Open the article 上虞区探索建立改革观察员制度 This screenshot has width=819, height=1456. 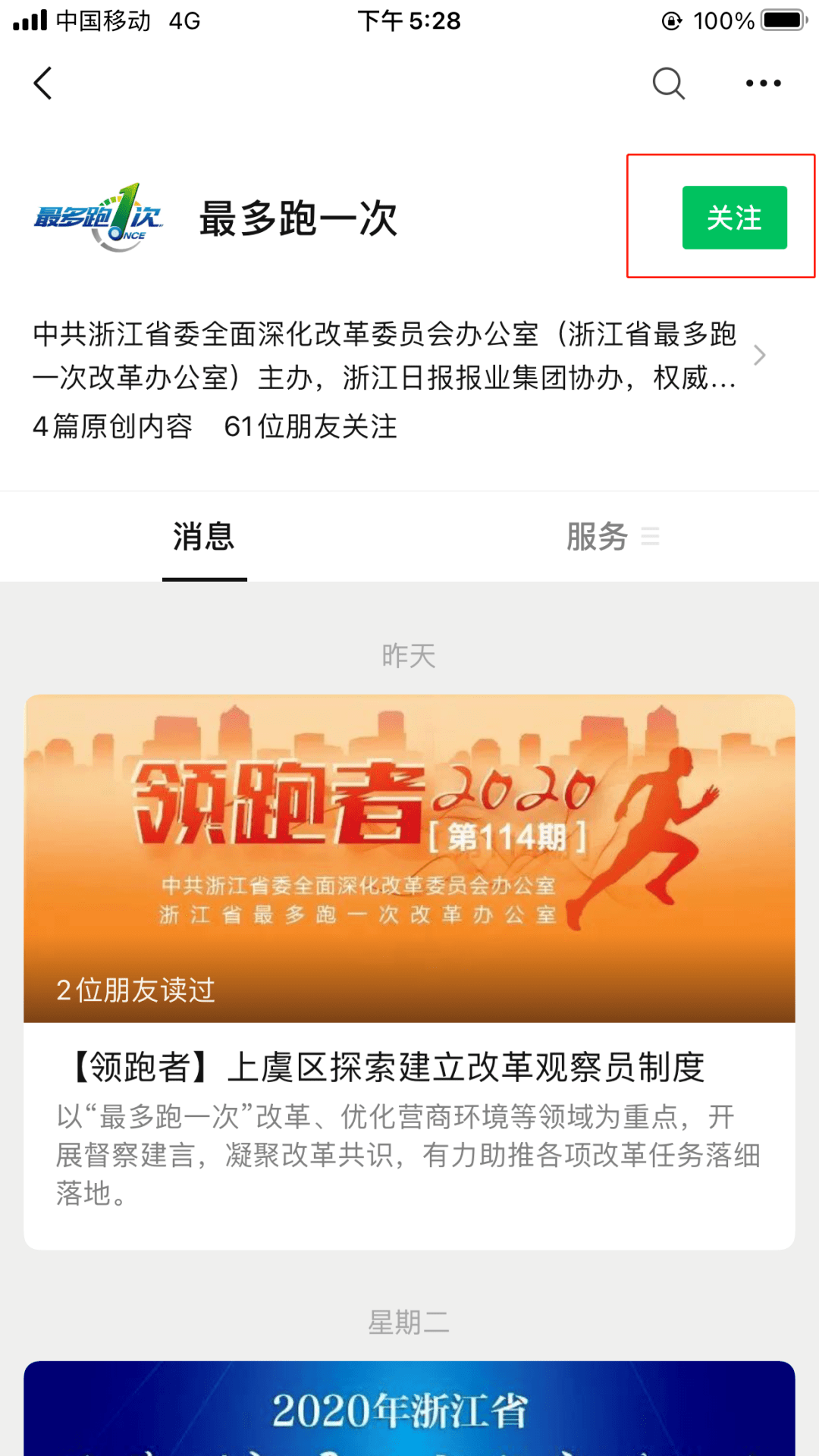pyautogui.click(x=385, y=1065)
